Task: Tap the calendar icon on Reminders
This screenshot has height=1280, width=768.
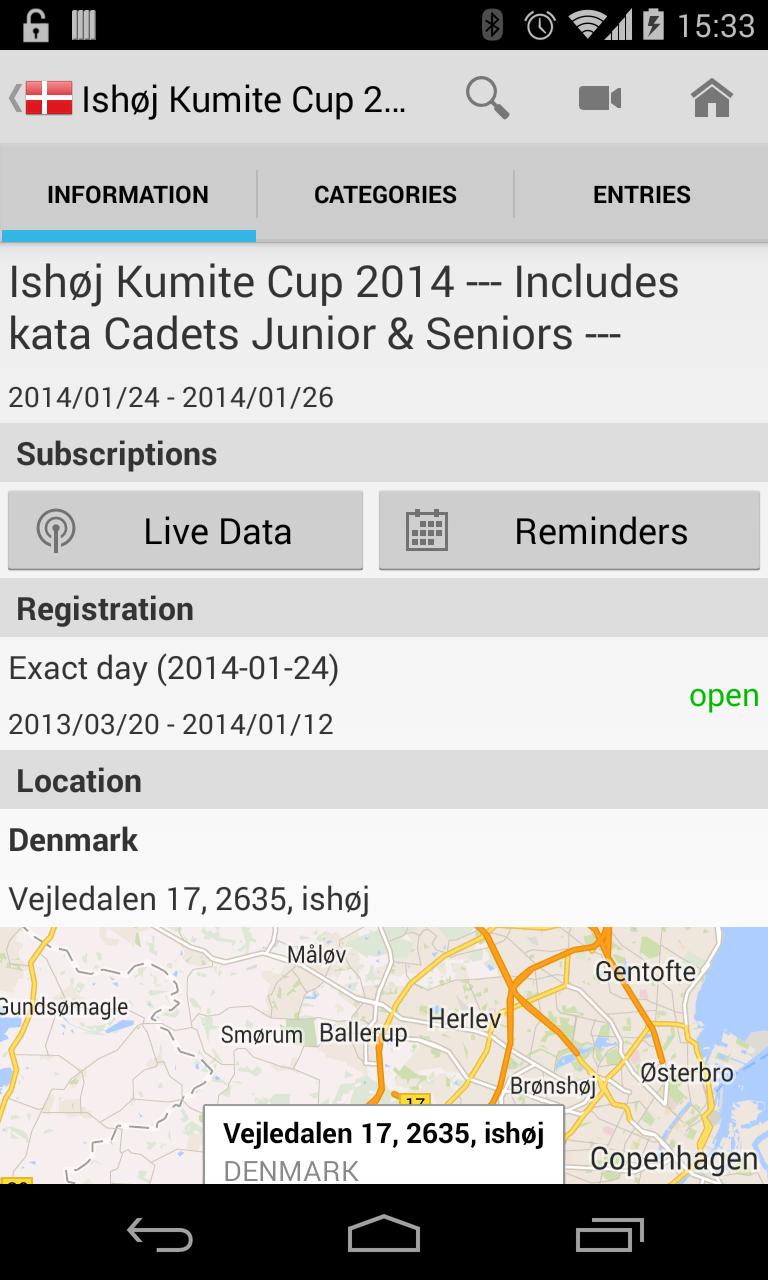Action: 430,530
